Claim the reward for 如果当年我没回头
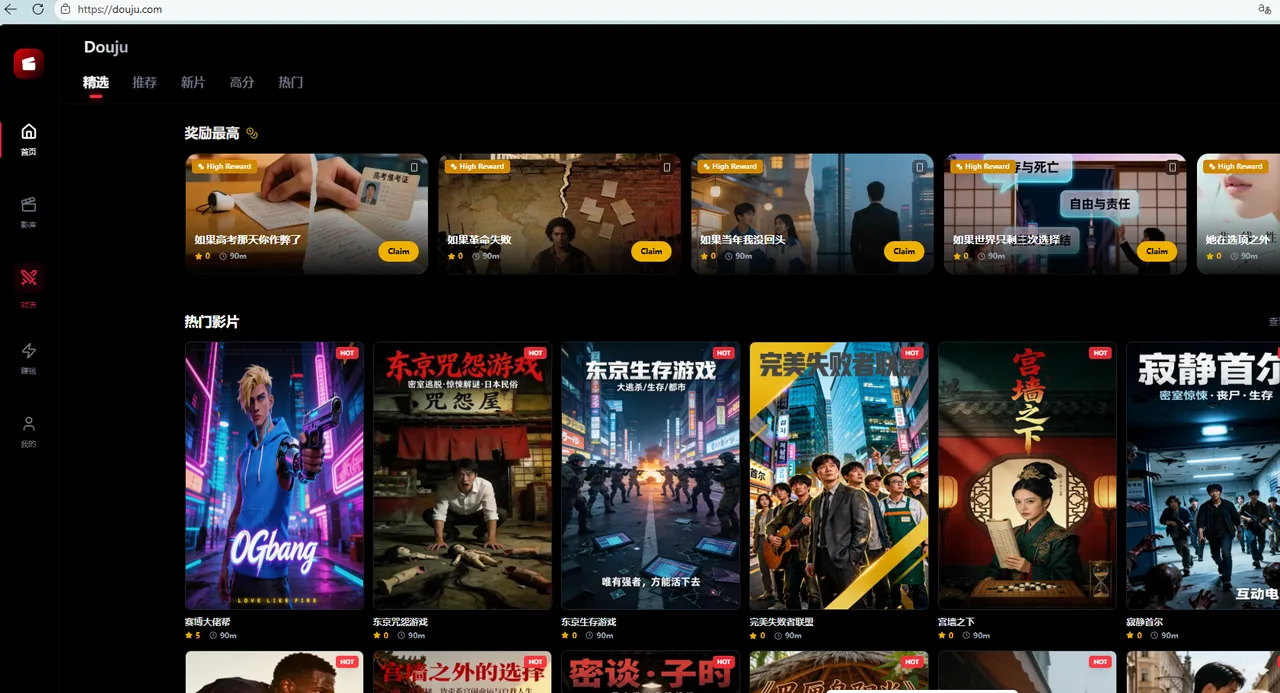Viewport: 1280px width, 693px height. (x=905, y=251)
